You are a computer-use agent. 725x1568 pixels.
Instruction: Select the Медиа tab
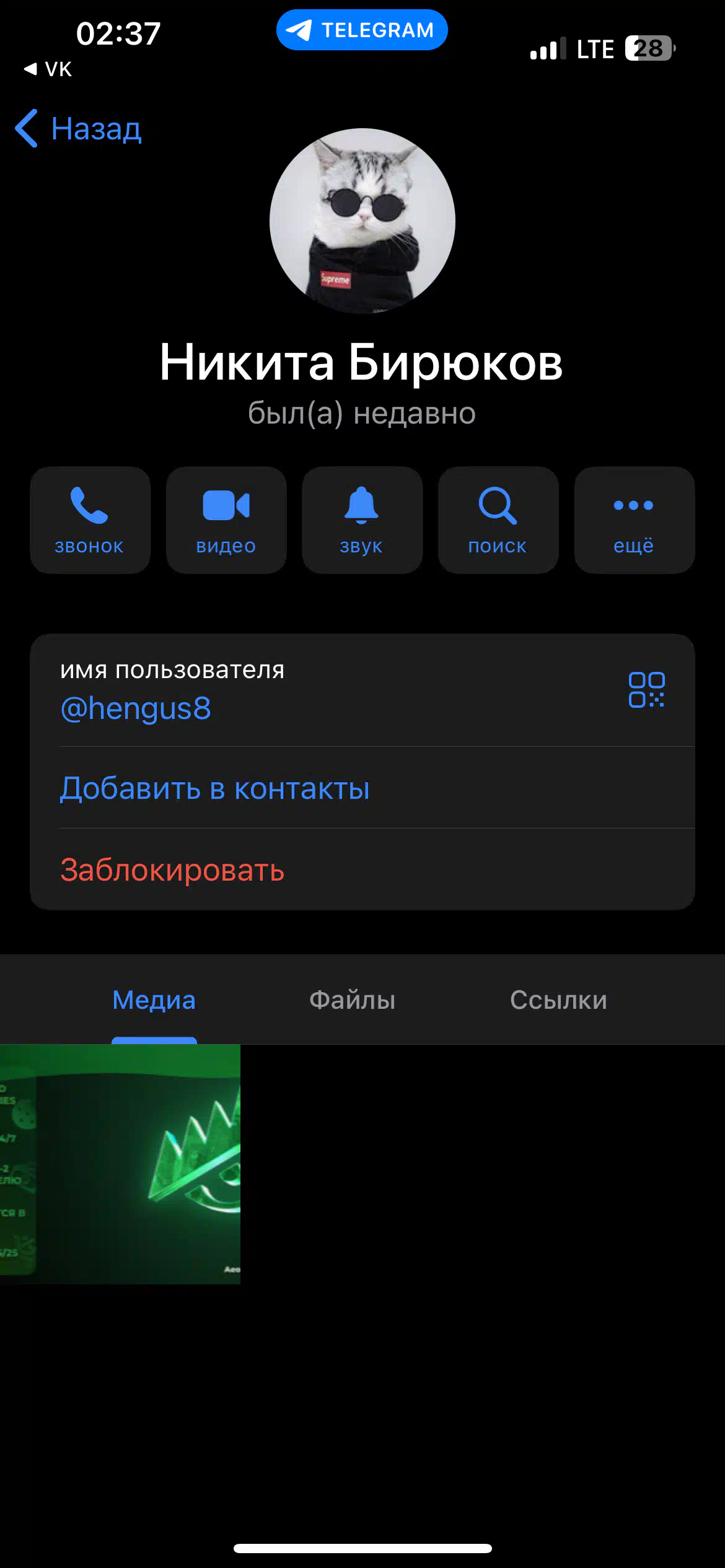154,1000
